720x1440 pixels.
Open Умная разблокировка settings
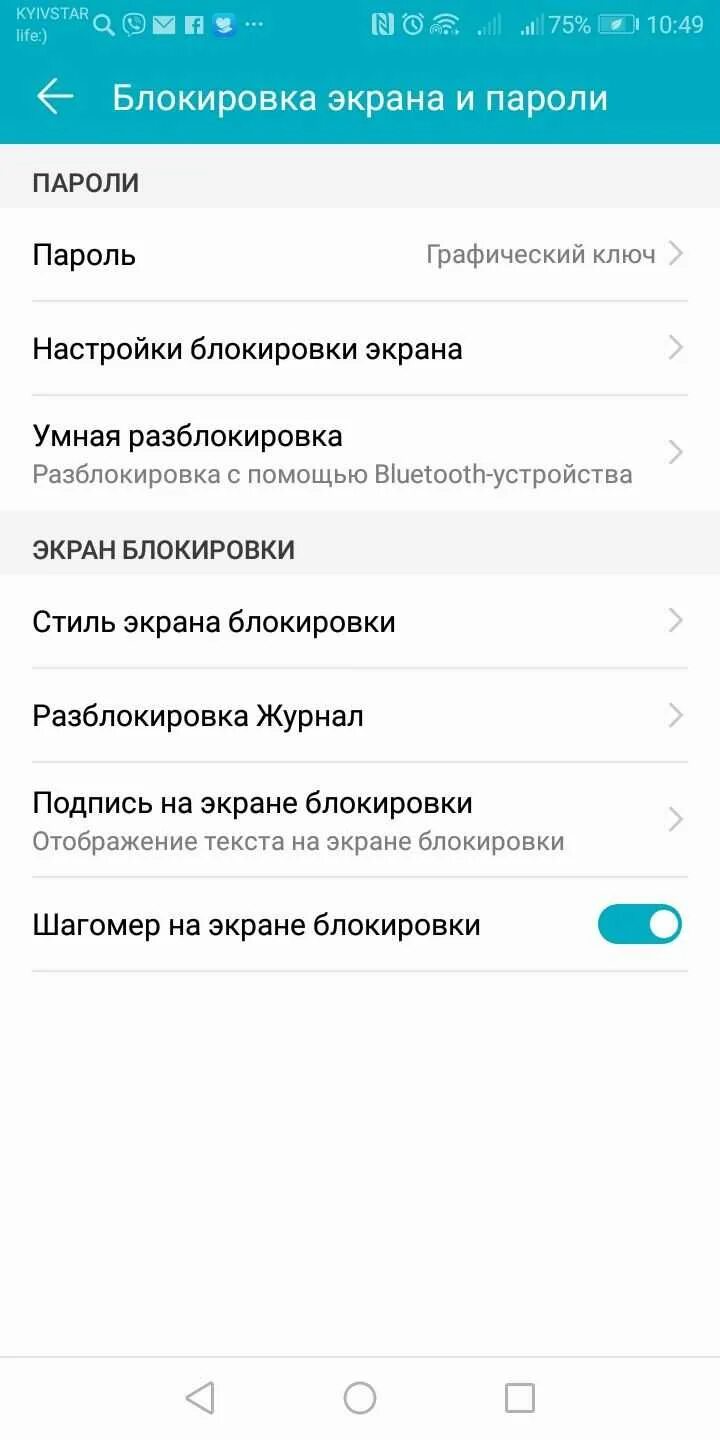pos(360,453)
